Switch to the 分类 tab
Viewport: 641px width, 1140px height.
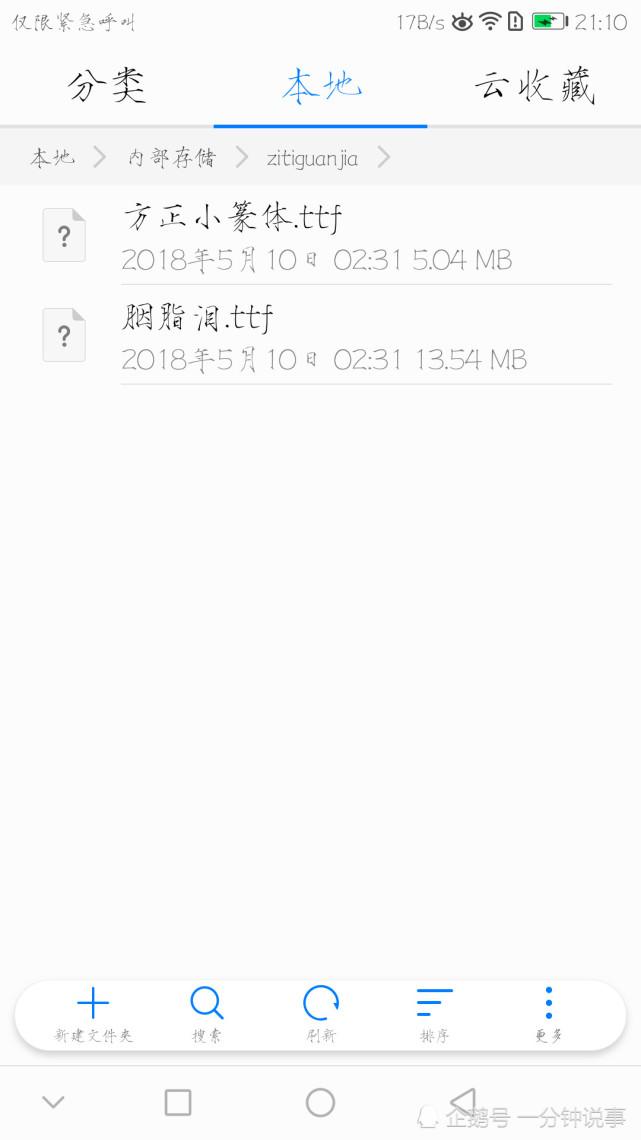click(x=107, y=87)
